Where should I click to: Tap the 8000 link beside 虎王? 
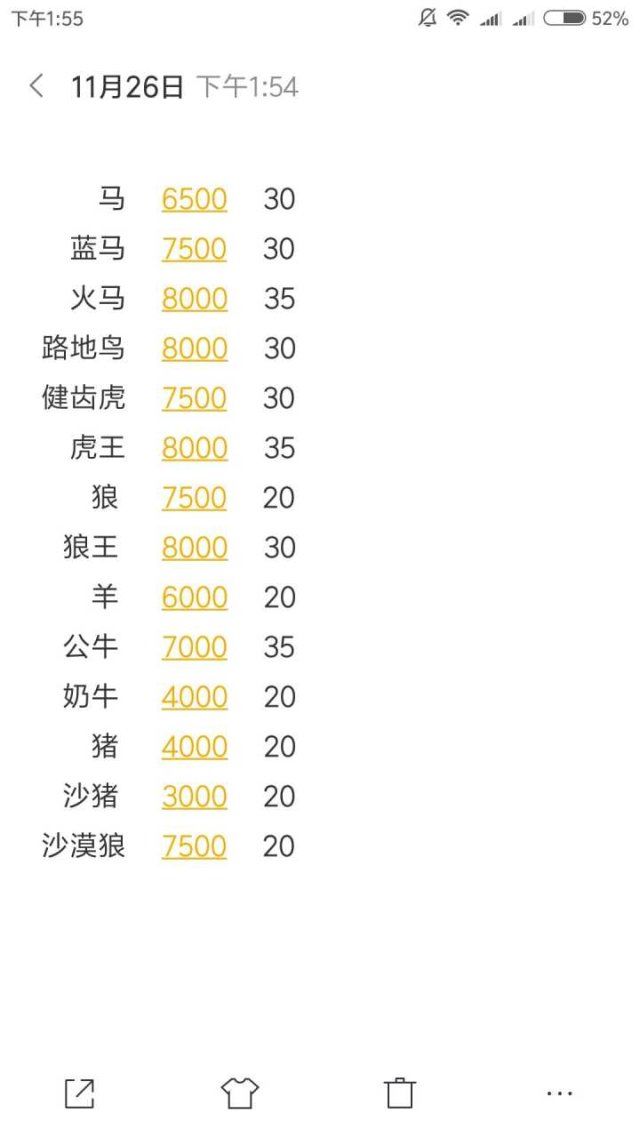194,448
